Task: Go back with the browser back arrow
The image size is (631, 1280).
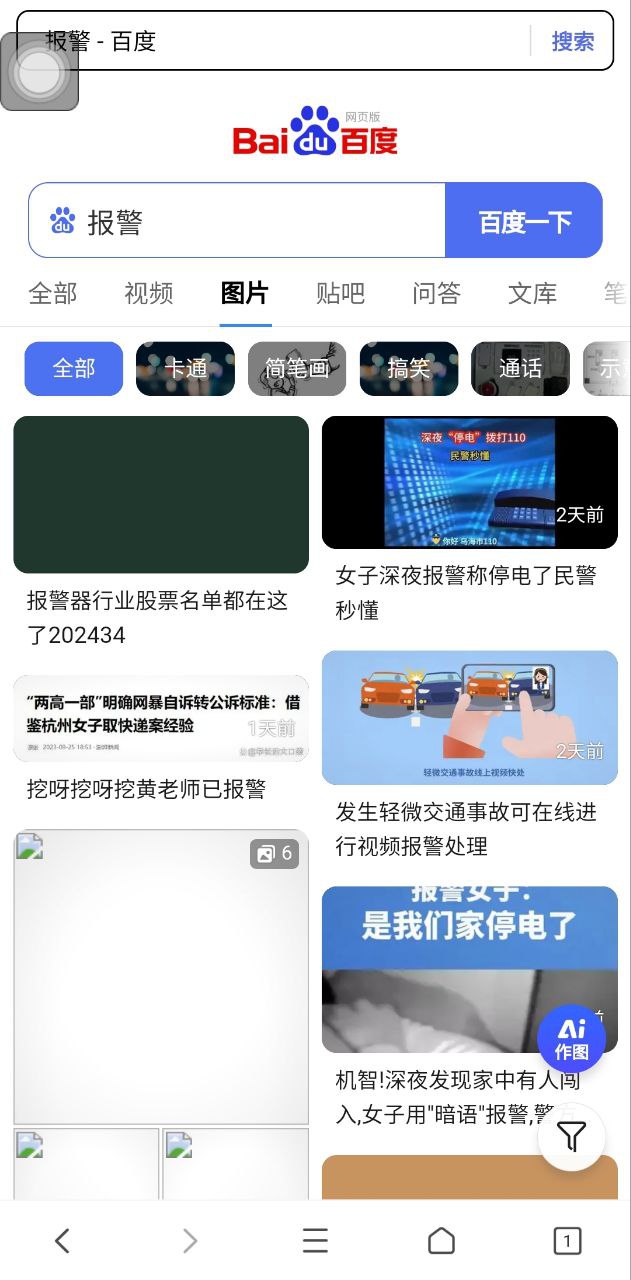Action: [62, 1241]
